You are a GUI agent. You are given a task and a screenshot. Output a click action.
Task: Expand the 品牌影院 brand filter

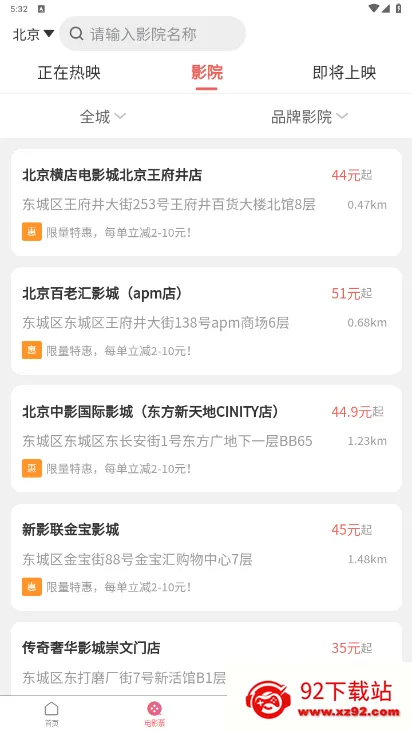[309, 116]
